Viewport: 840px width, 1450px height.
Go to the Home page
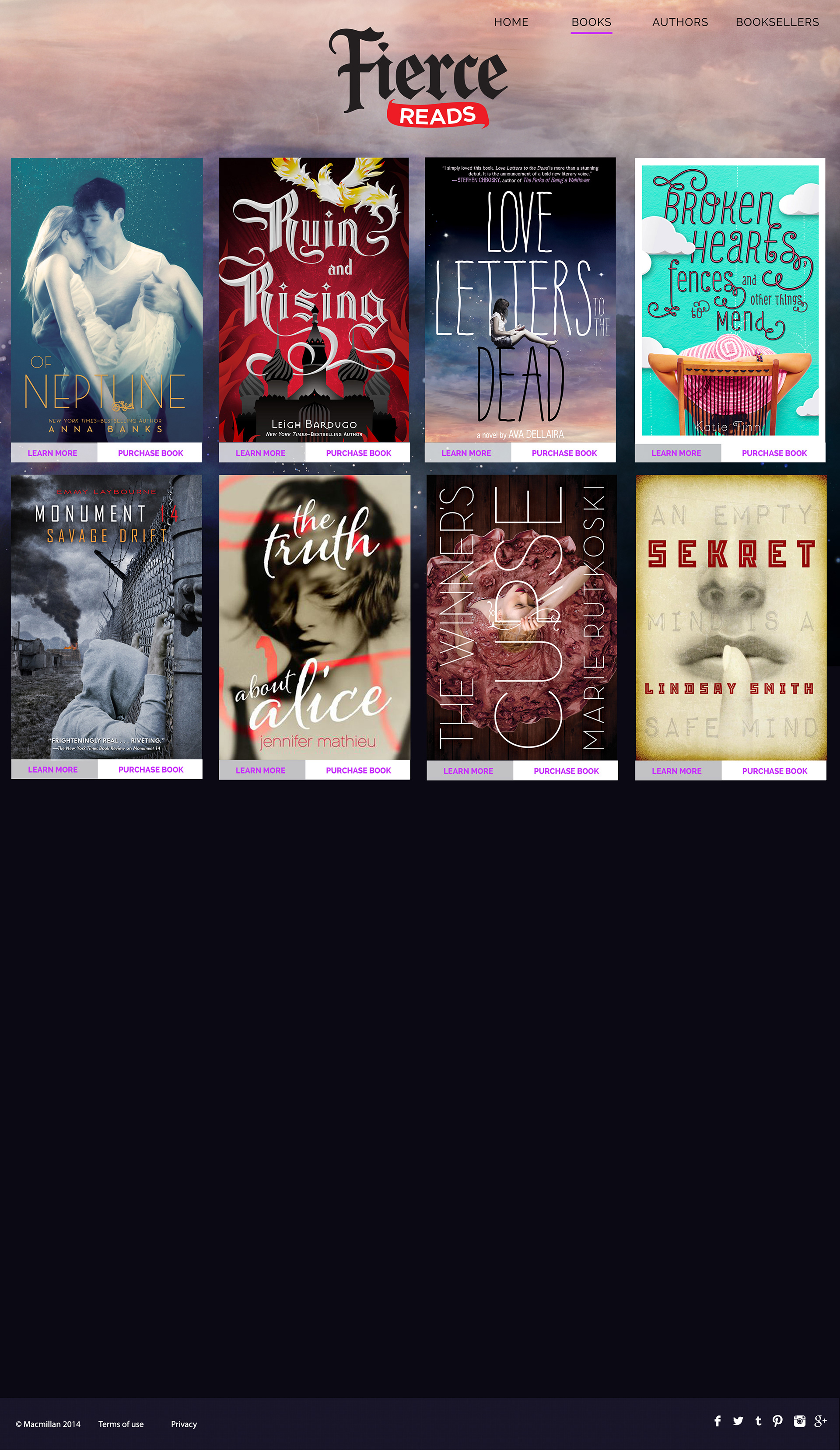tap(511, 22)
